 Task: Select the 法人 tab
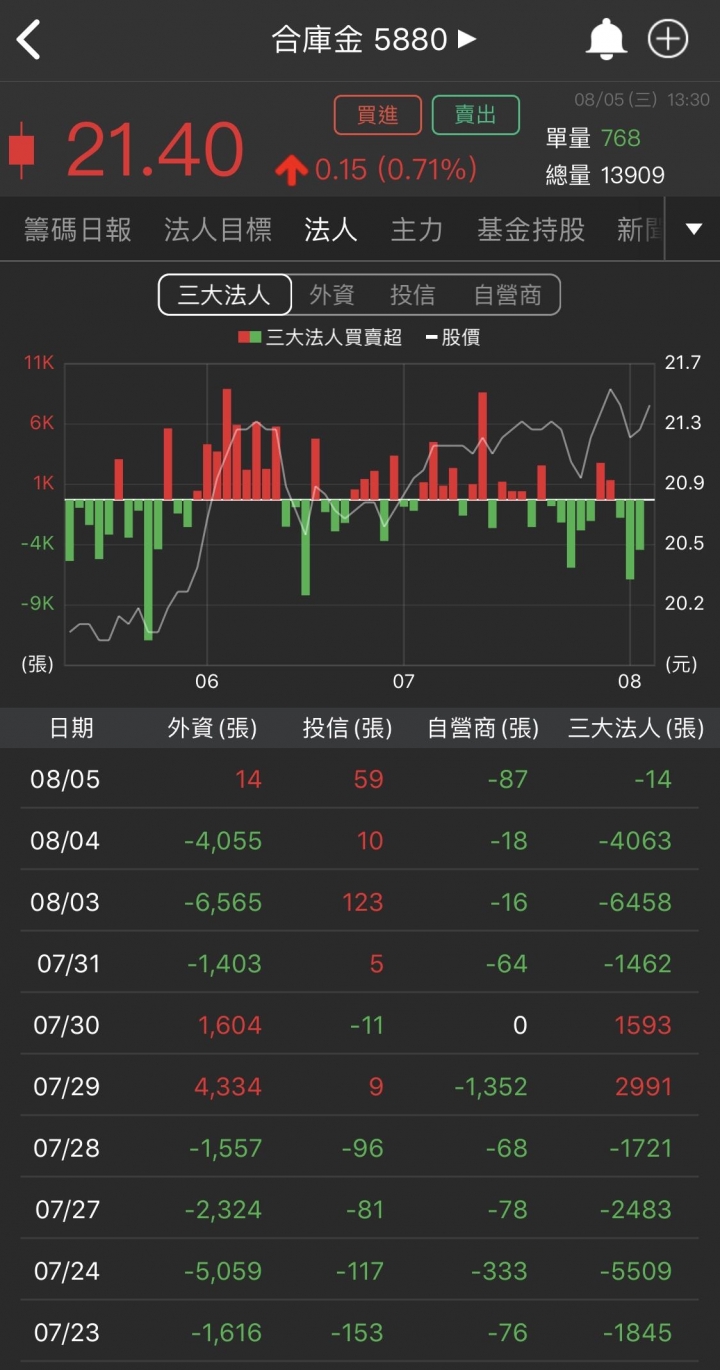pos(330,230)
